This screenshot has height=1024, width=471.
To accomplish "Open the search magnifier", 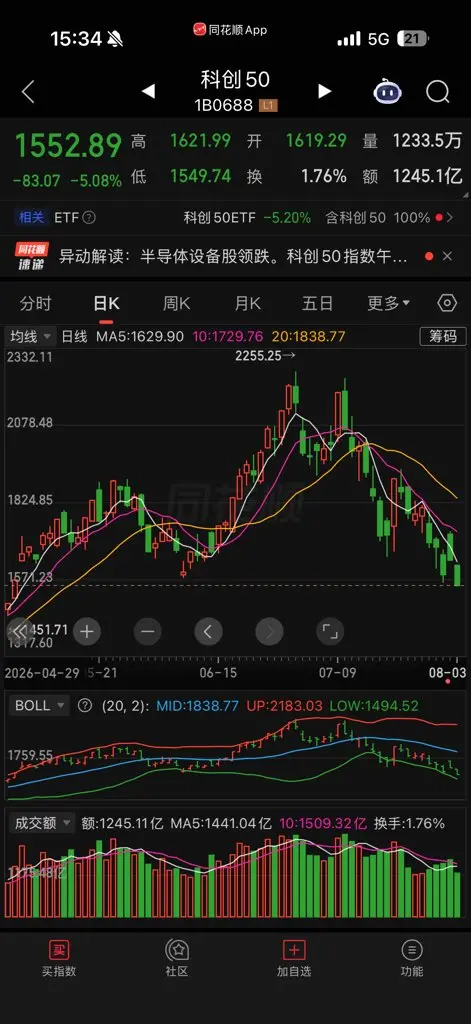I will click(x=438, y=92).
